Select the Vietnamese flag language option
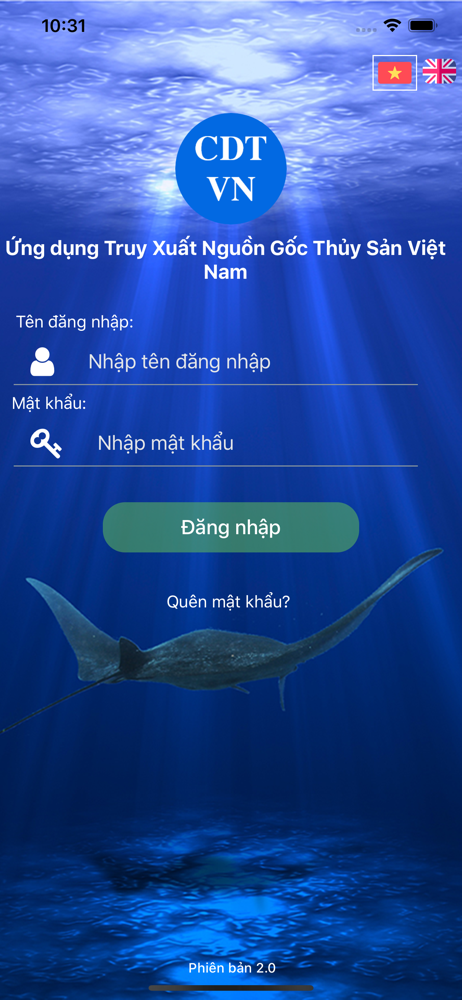This screenshot has width=462, height=1000. pos(394,73)
